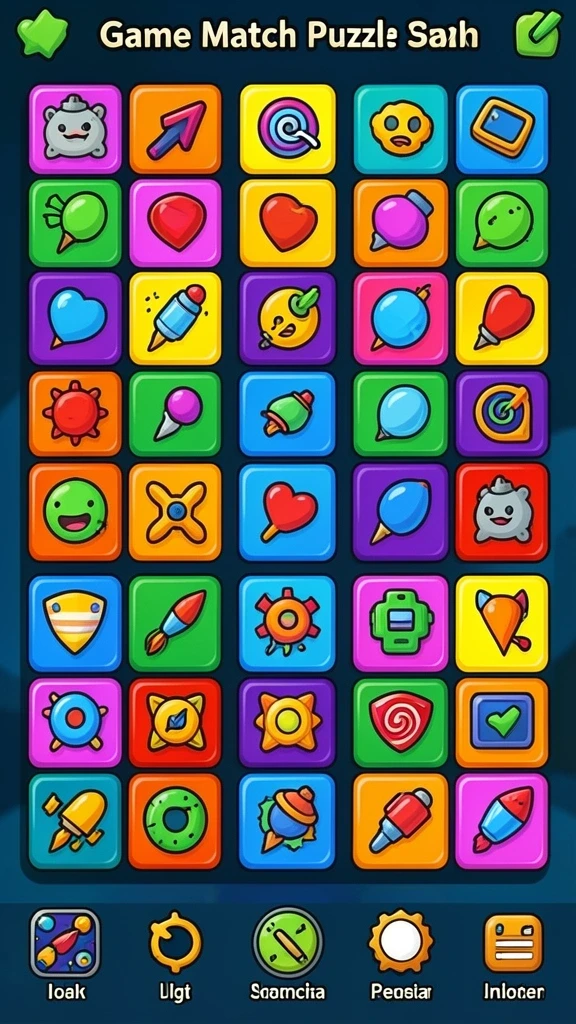
Task: Tap the green star icon in the header
Action: pyautogui.click(x=42, y=33)
